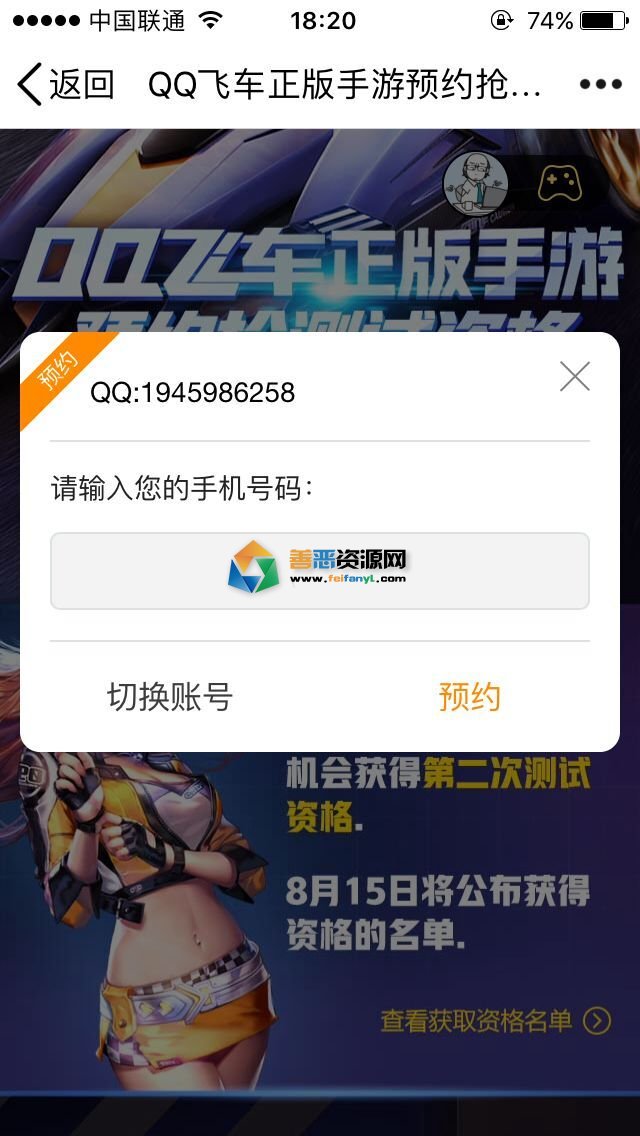Open the profile avatar icon
This screenshot has width=640, height=1136.
[x=476, y=183]
